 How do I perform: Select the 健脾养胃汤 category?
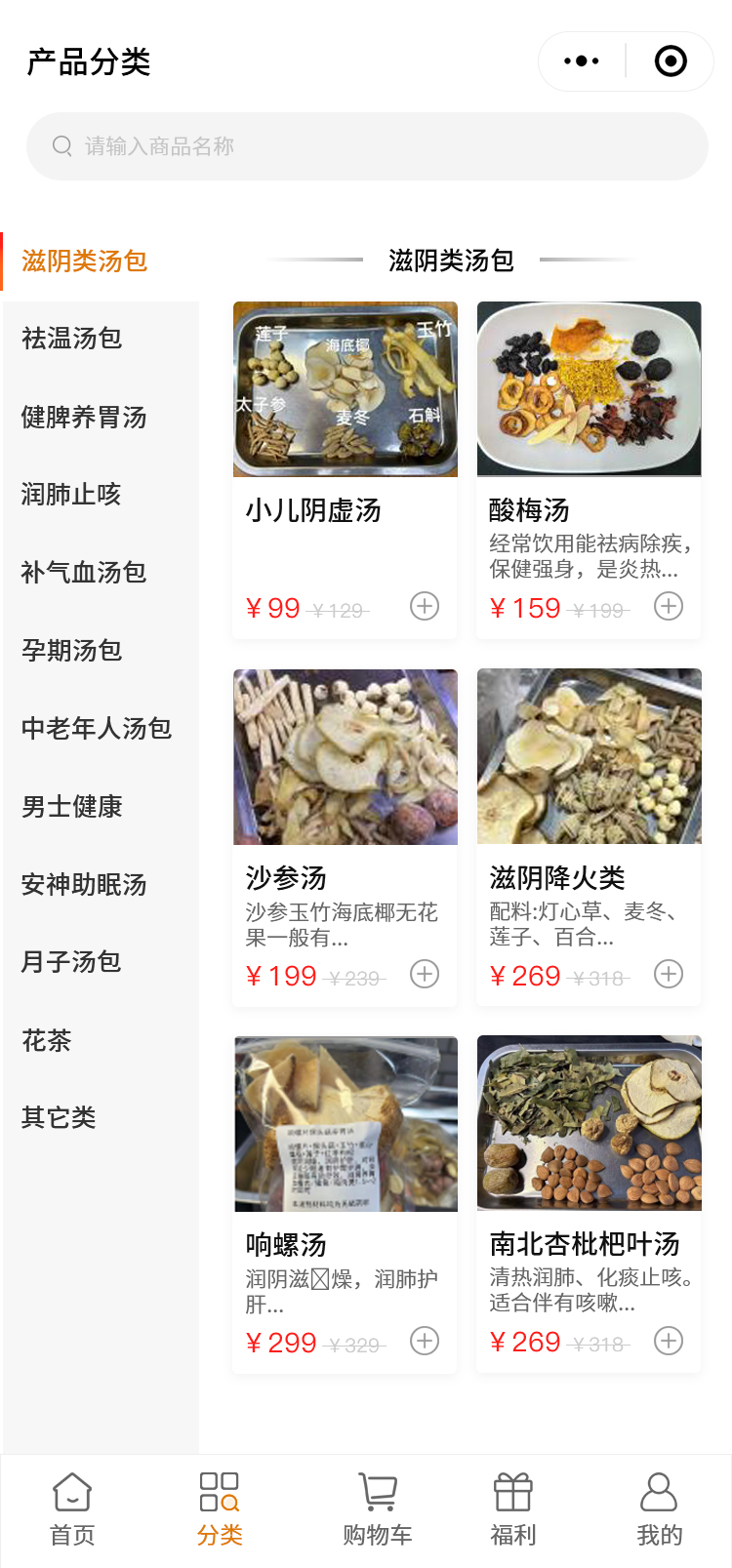pos(84,417)
